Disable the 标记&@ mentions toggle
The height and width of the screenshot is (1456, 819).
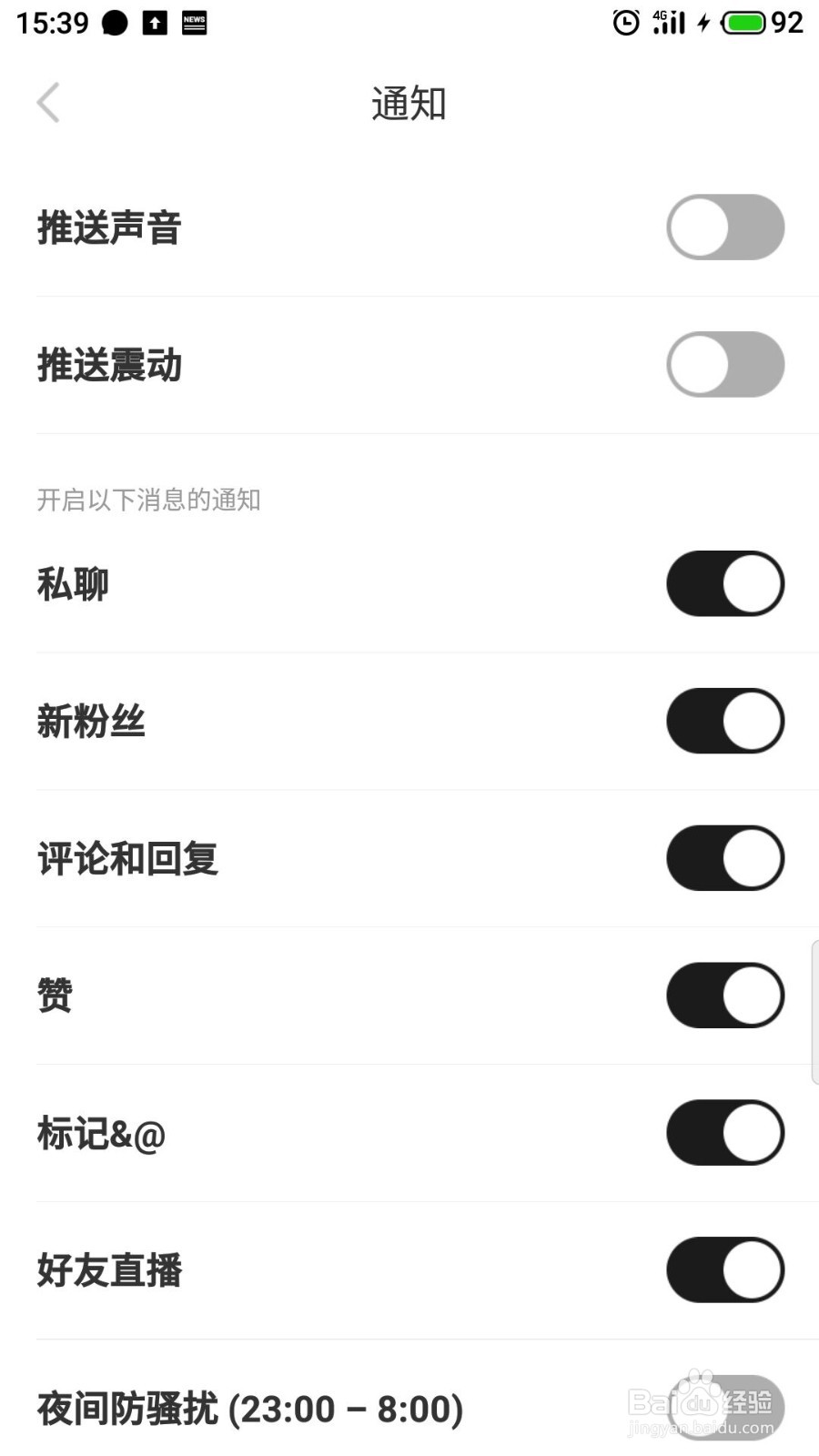(725, 1133)
